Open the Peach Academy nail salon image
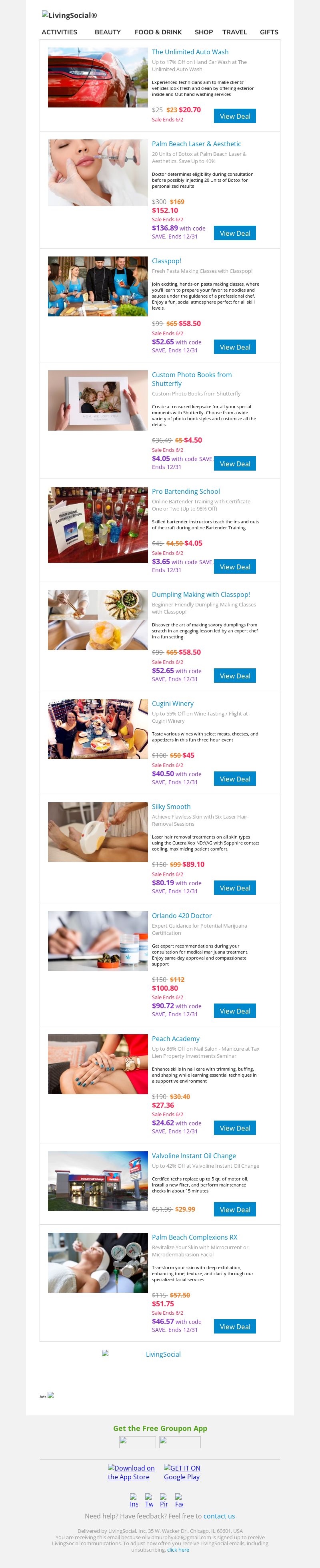The image size is (320, 1568). click(98, 1064)
